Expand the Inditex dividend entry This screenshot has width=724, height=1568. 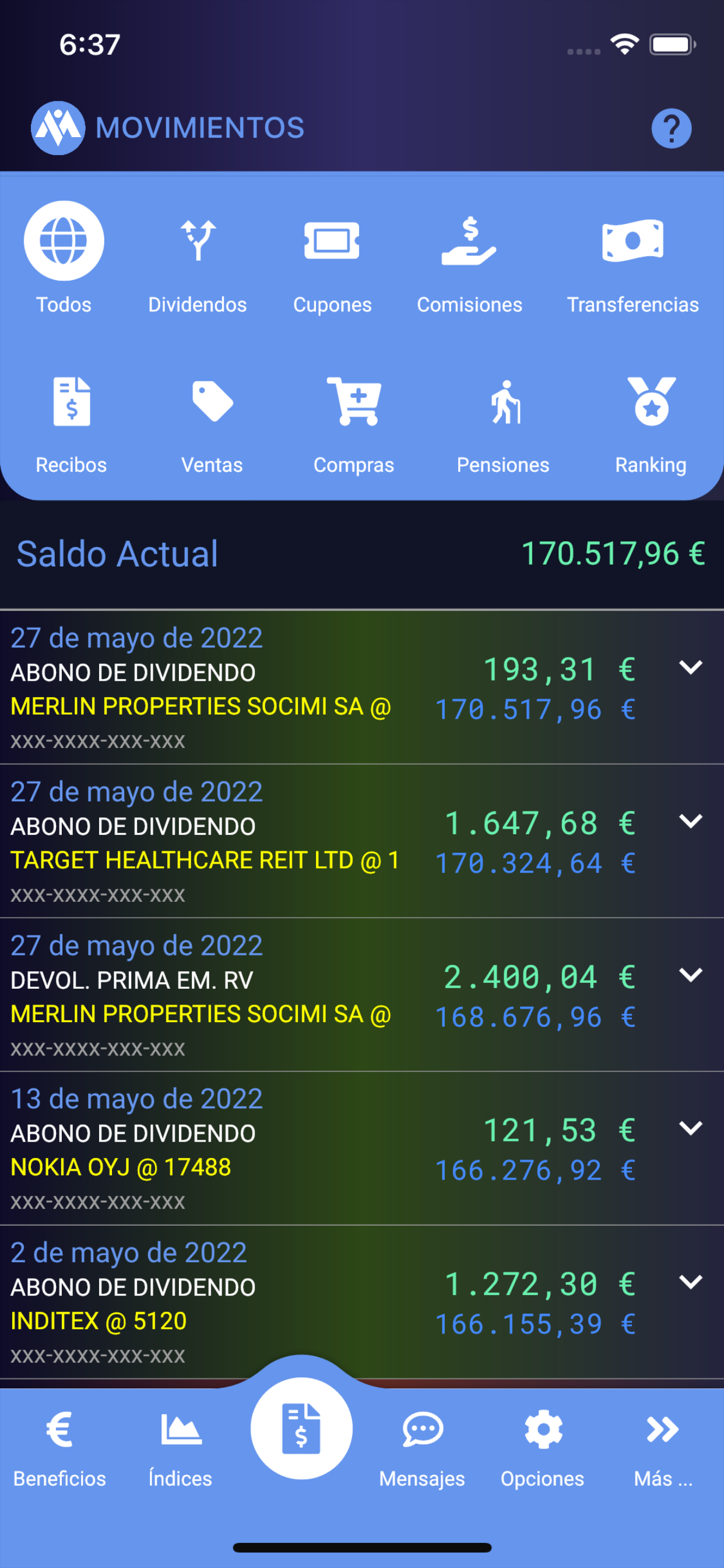[691, 1282]
